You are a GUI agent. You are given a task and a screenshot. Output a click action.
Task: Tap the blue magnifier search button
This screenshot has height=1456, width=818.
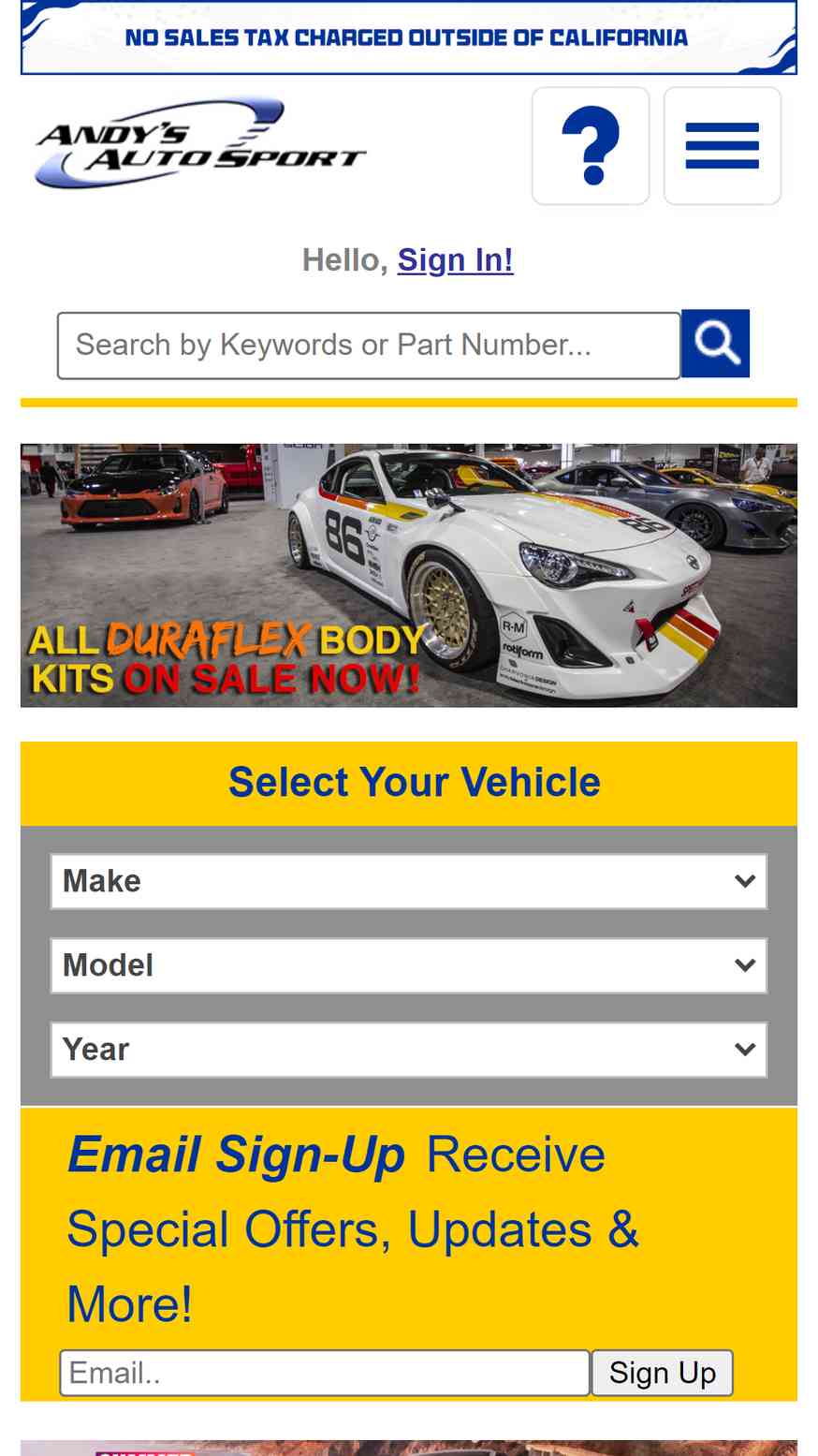(x=715, y=344)
